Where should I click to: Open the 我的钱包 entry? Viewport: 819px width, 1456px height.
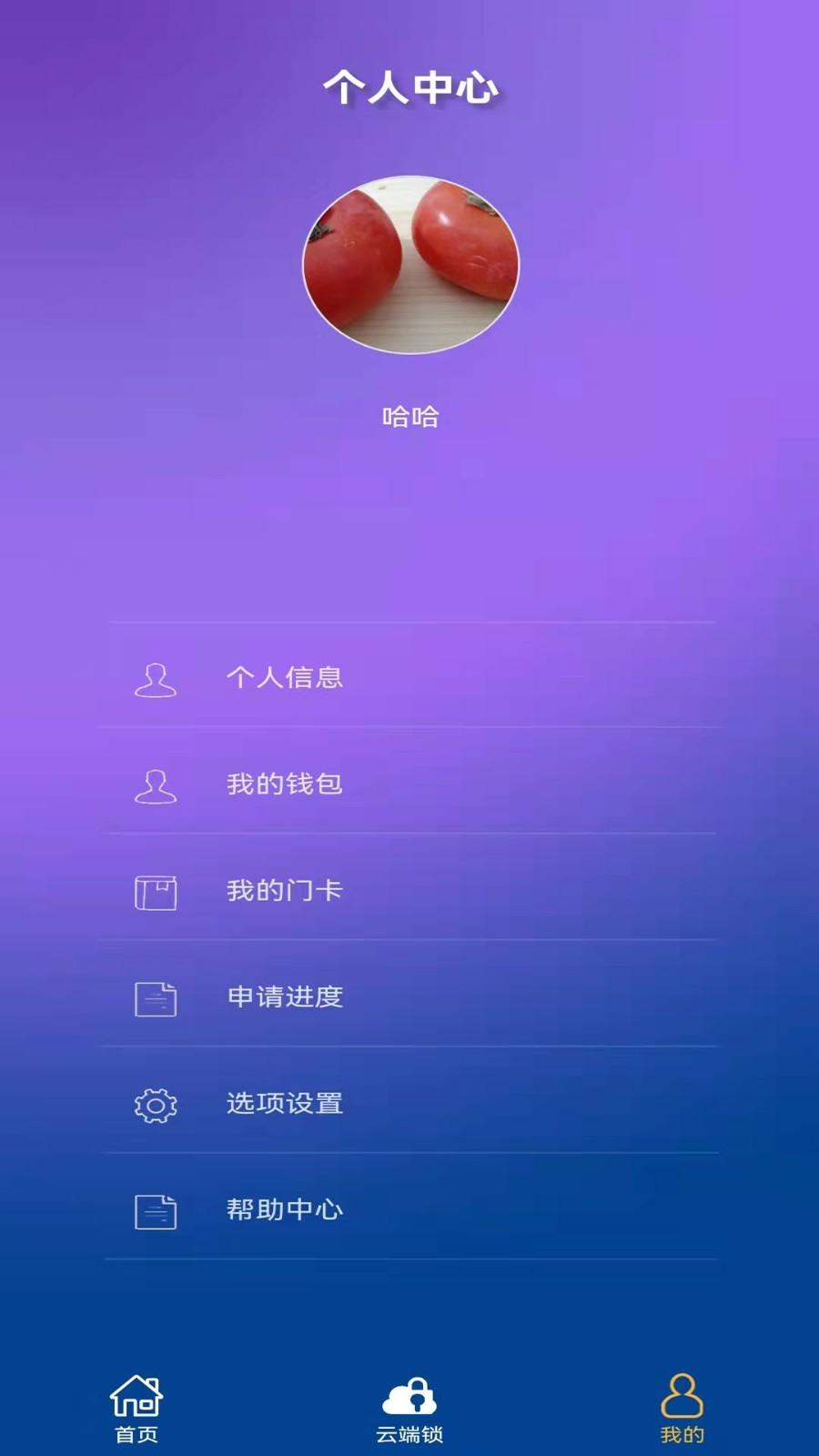(285, 785)
